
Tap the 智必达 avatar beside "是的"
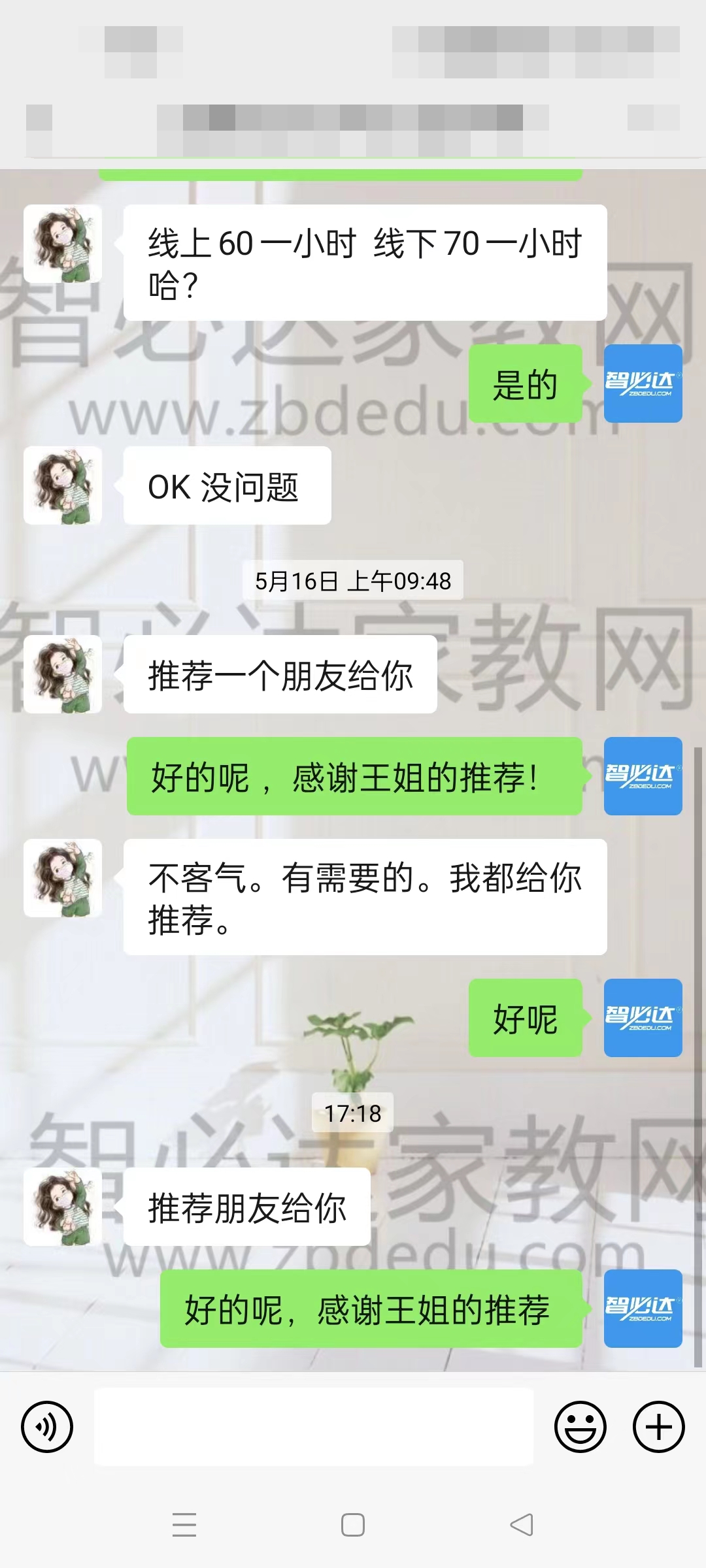click(643, 384)
